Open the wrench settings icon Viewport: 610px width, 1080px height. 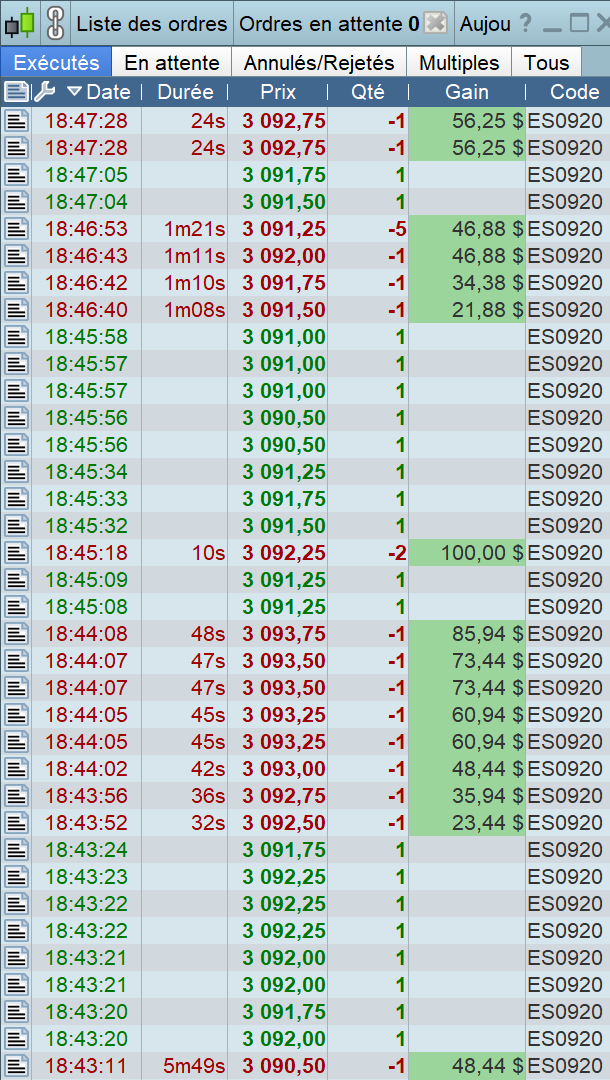(x=44, y=92)
